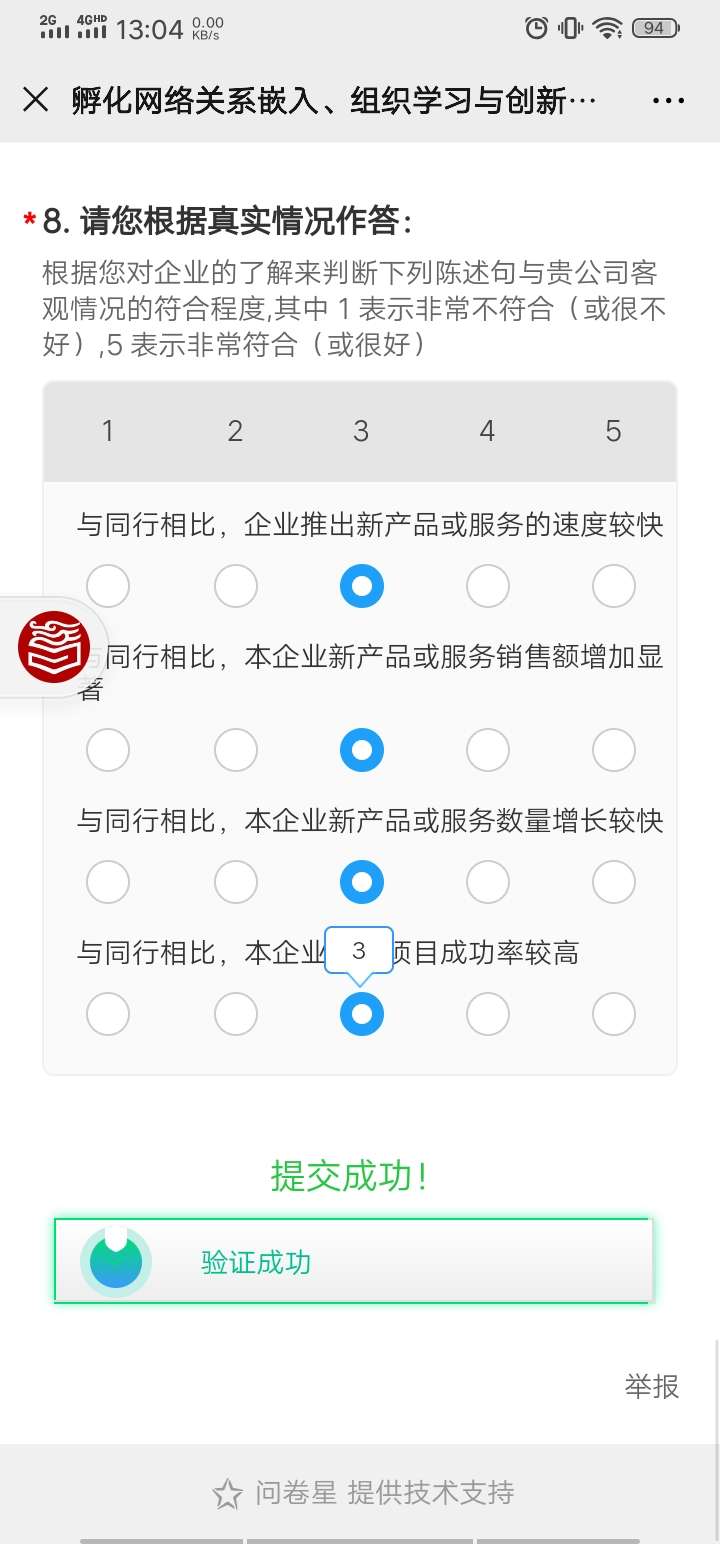
Task: Open the red floating book icon
Action: pos(53,648)
